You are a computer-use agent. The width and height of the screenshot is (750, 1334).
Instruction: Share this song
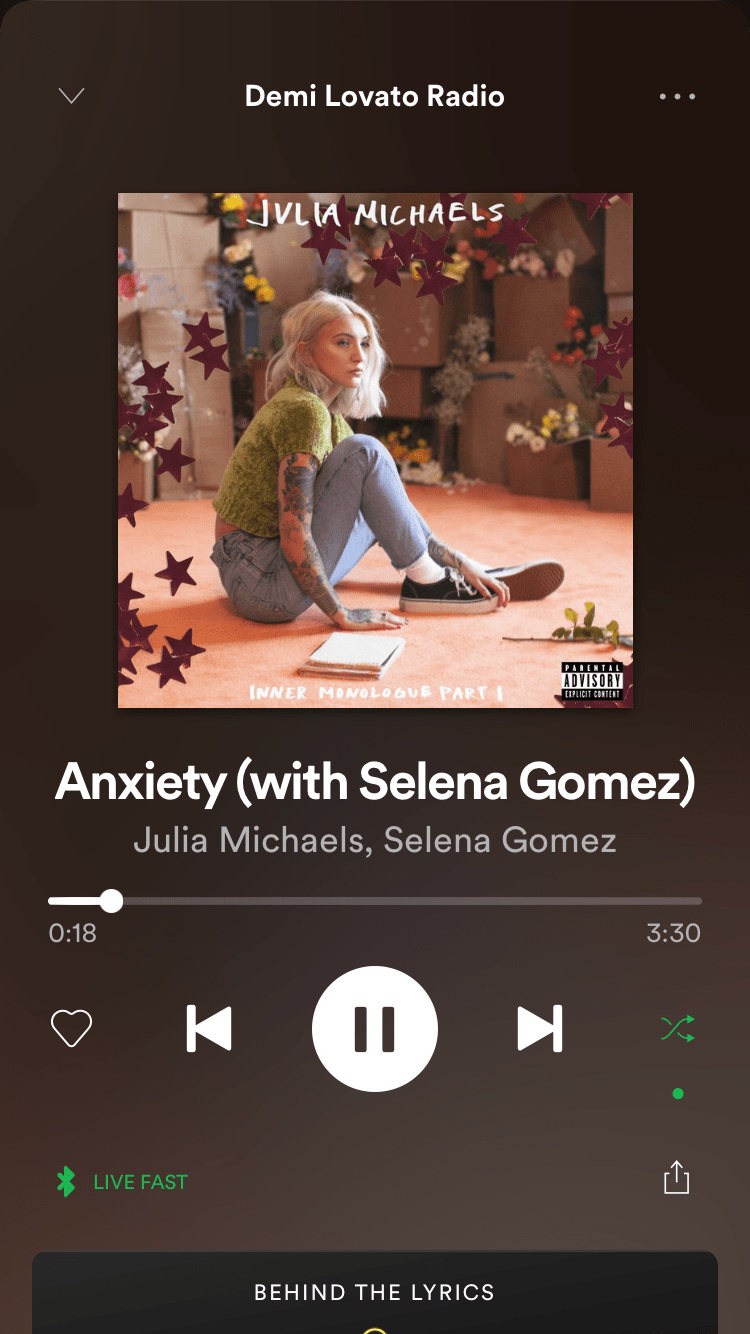pos(677,1177)
